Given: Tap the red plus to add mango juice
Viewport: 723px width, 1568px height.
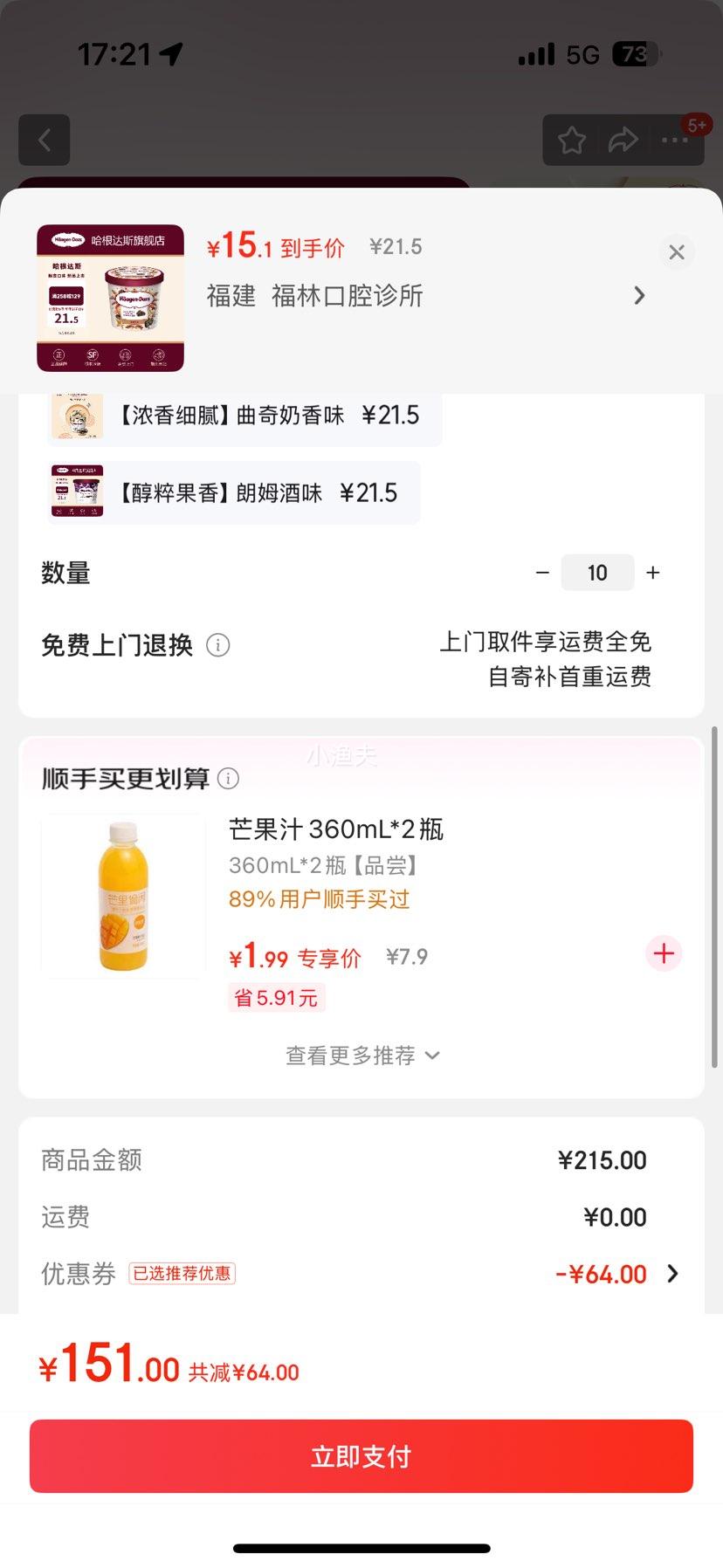Looking at the screenshot, I should click(663, 954).
